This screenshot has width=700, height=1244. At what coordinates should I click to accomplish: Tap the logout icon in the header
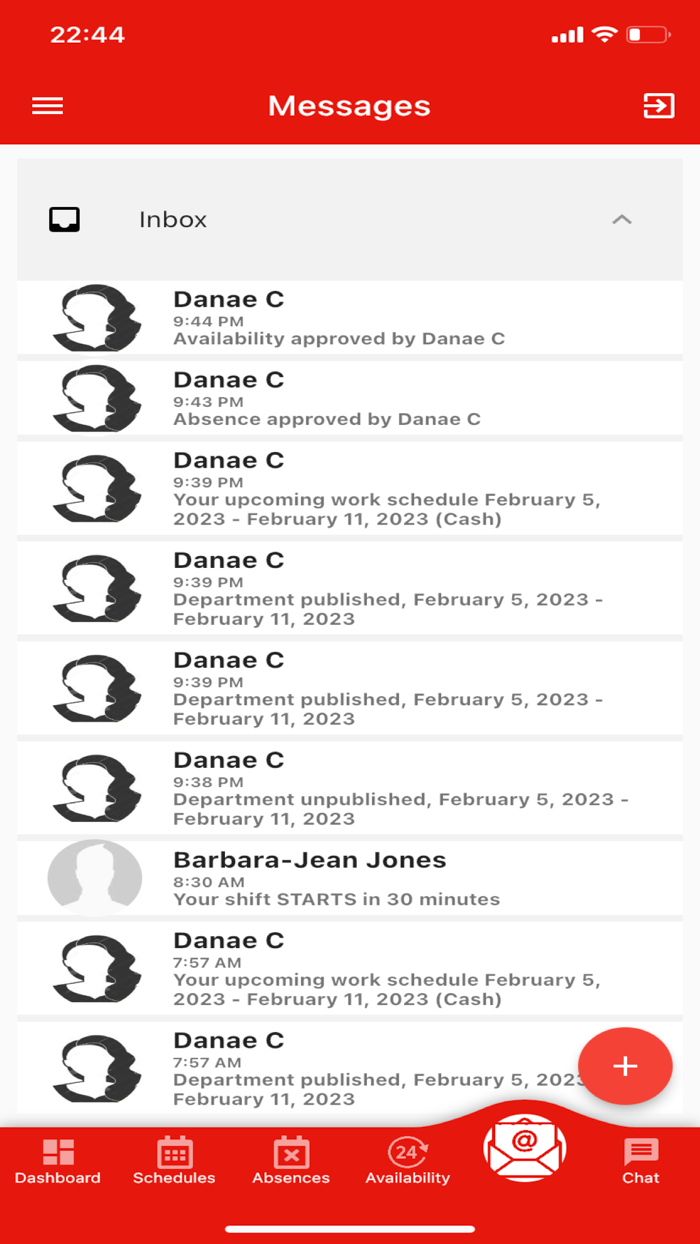[658, 106]
